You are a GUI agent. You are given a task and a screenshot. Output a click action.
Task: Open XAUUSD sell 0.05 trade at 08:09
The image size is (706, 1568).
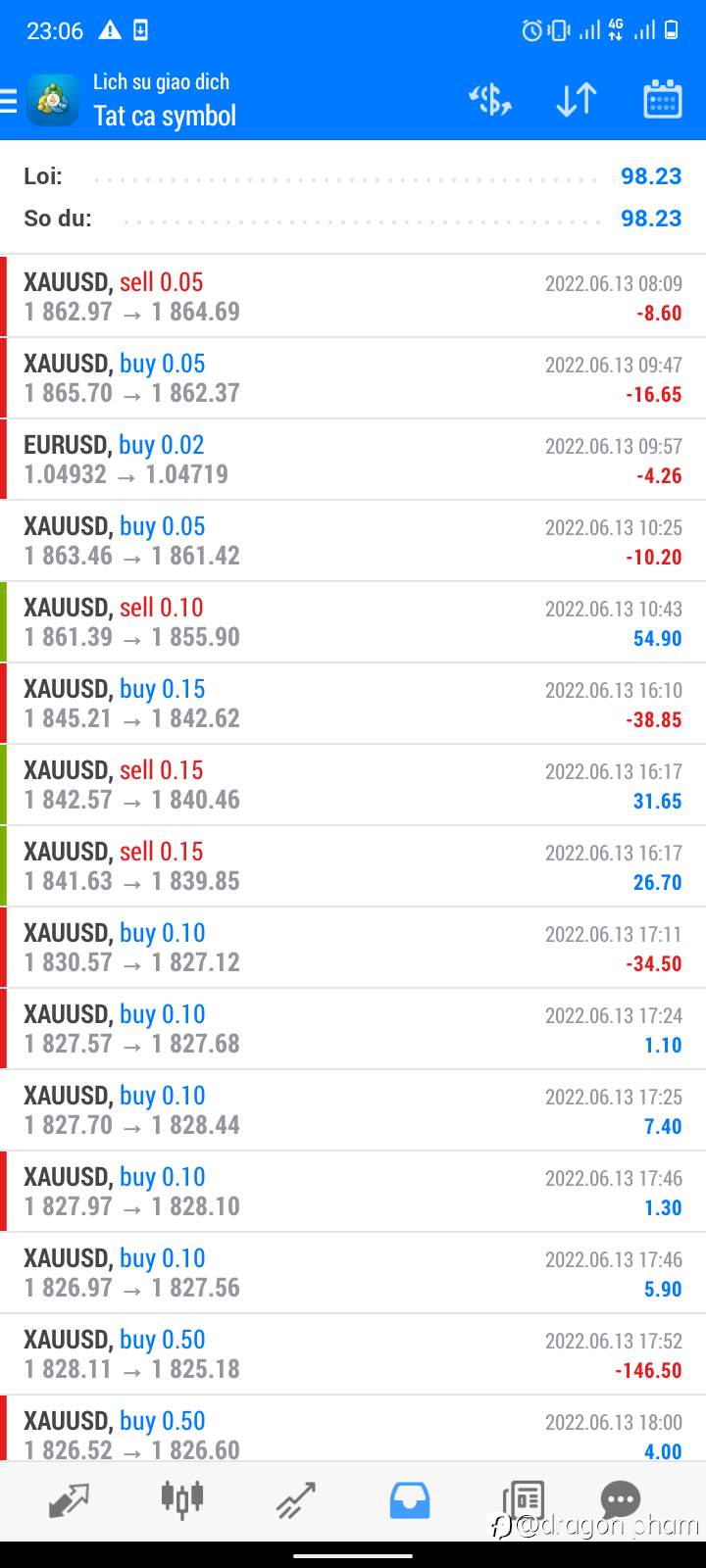pyautogui.click(x=353, y=297)
